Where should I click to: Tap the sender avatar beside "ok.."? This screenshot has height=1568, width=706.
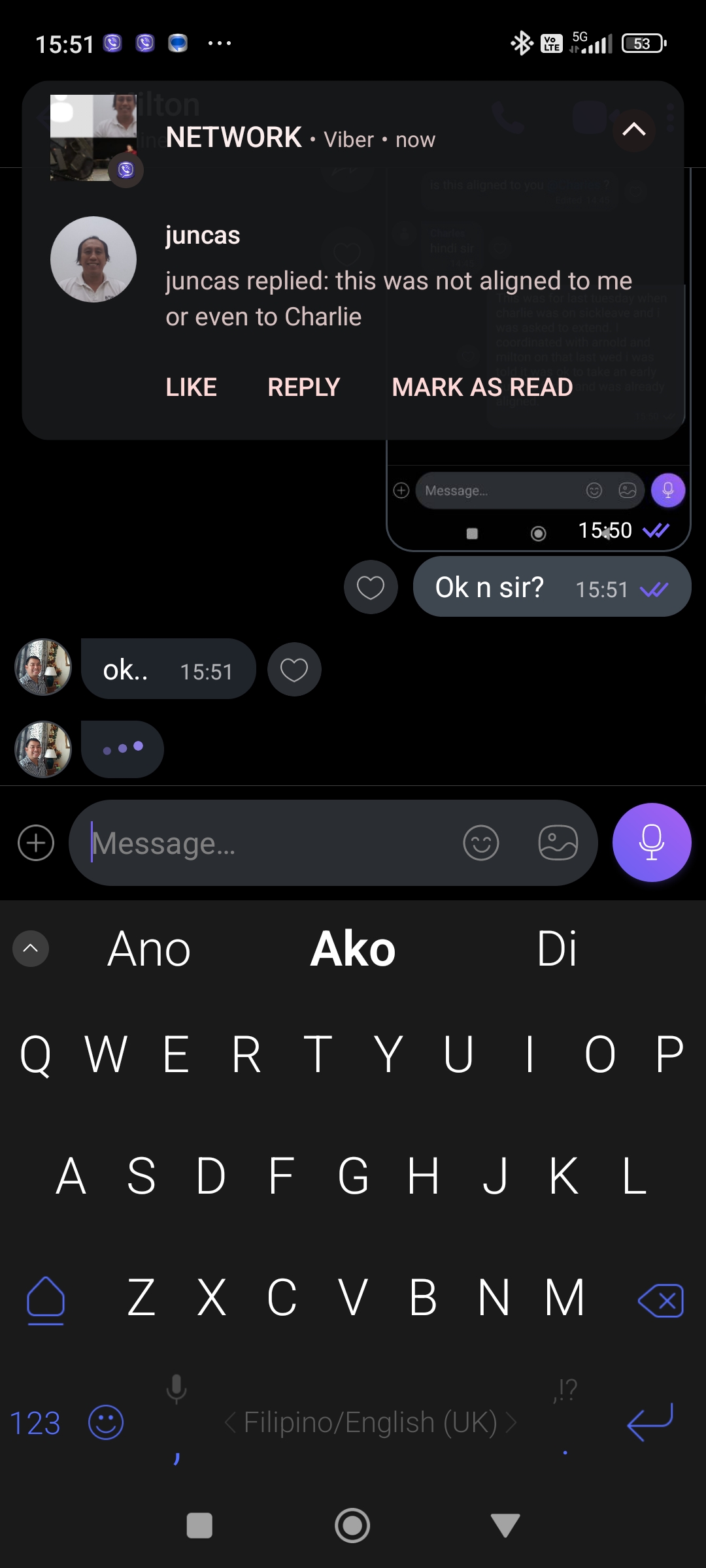click(43, 667)
